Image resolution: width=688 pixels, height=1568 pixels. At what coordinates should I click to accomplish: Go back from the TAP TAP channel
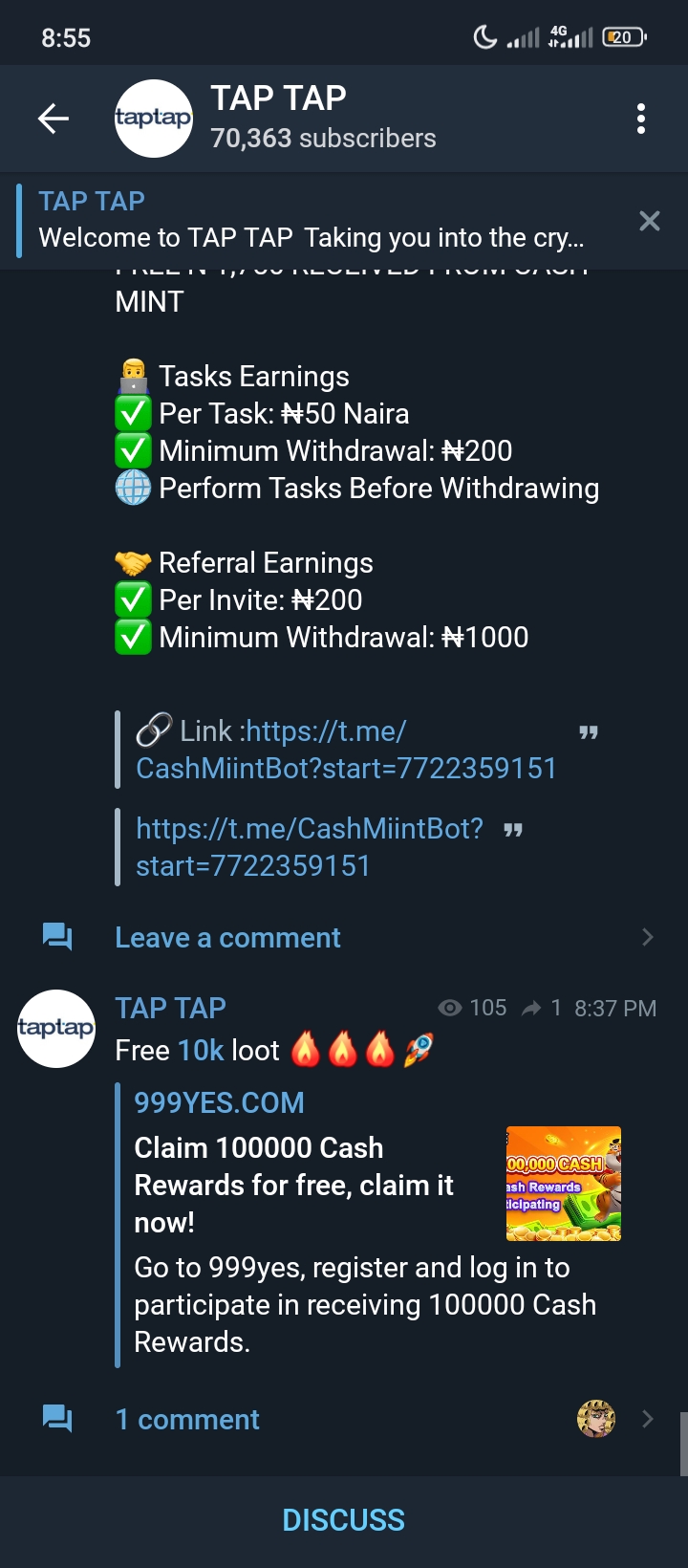click(x=54, y=119)
